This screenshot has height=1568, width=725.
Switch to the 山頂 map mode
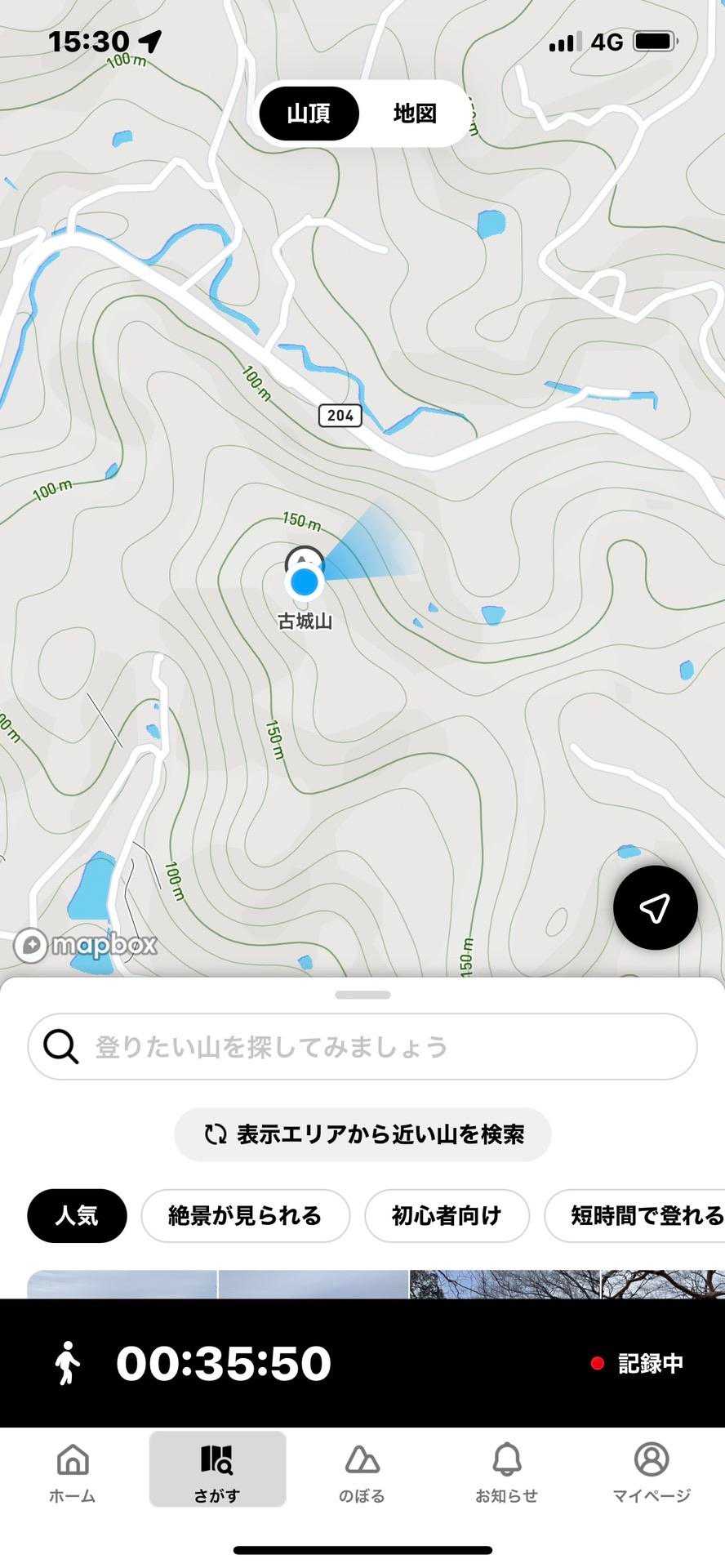[x=309, y=114]
